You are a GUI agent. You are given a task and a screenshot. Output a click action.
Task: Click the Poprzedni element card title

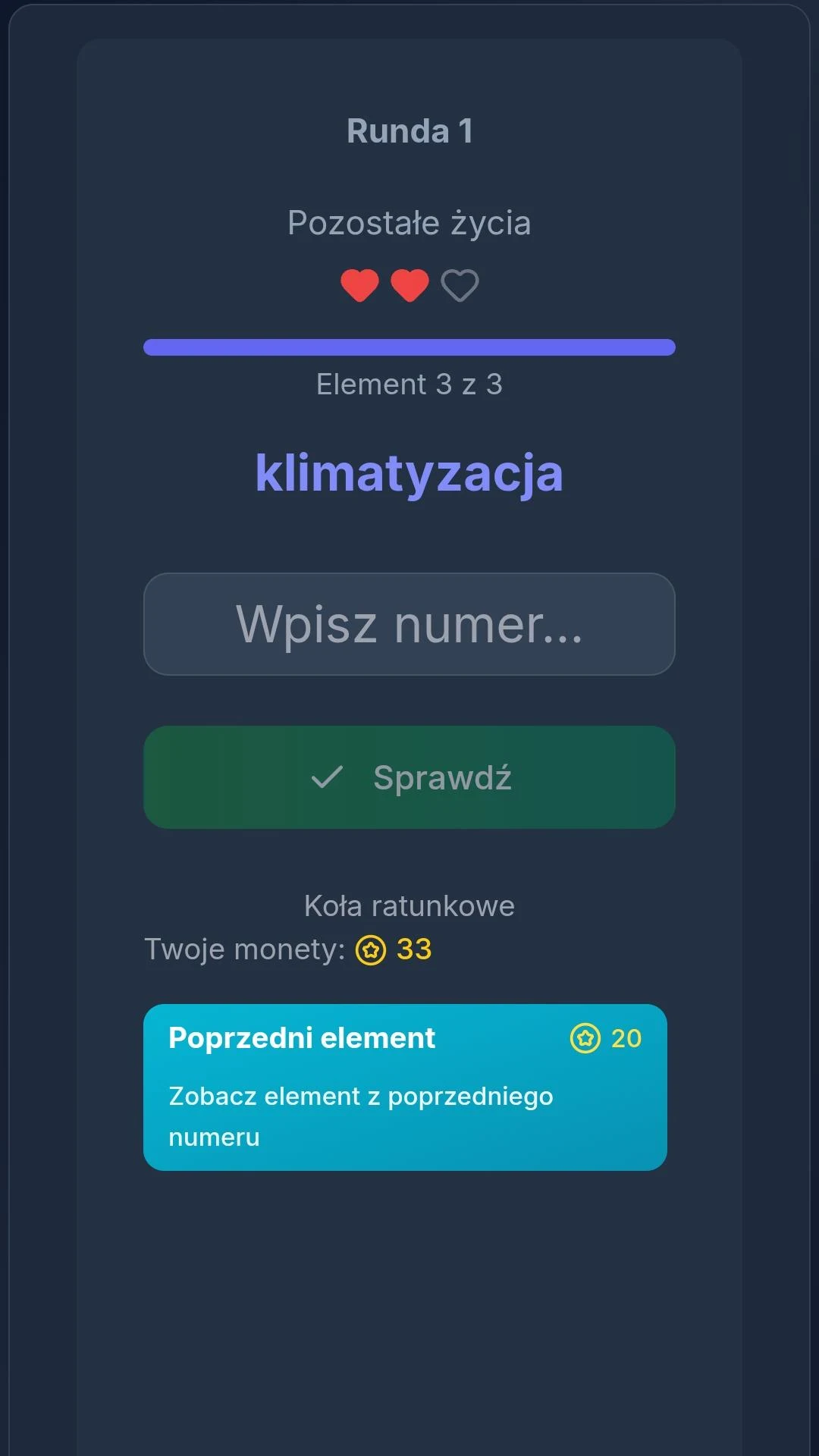click(x=301, y=1037)
